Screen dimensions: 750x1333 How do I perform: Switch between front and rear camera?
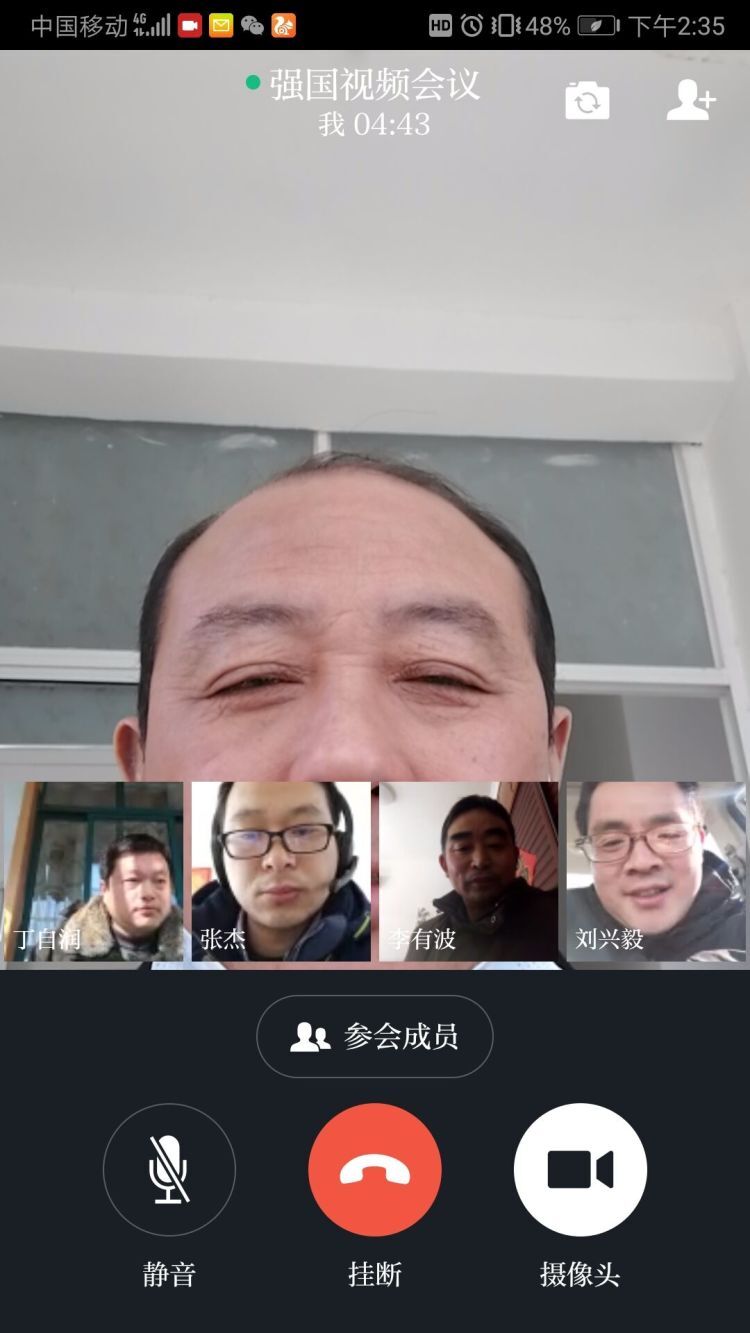pos(587,101)
